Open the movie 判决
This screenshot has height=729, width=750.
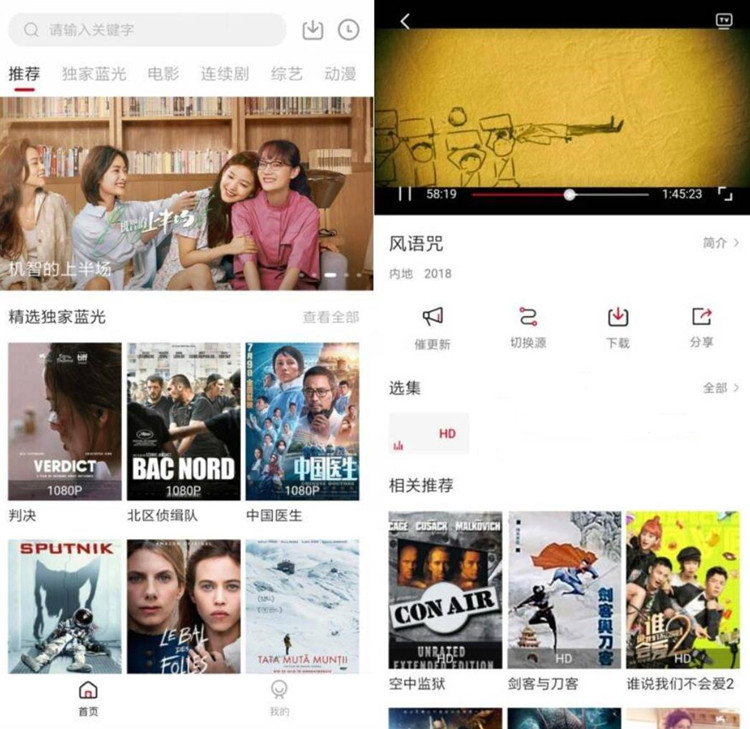click(64, 422)
